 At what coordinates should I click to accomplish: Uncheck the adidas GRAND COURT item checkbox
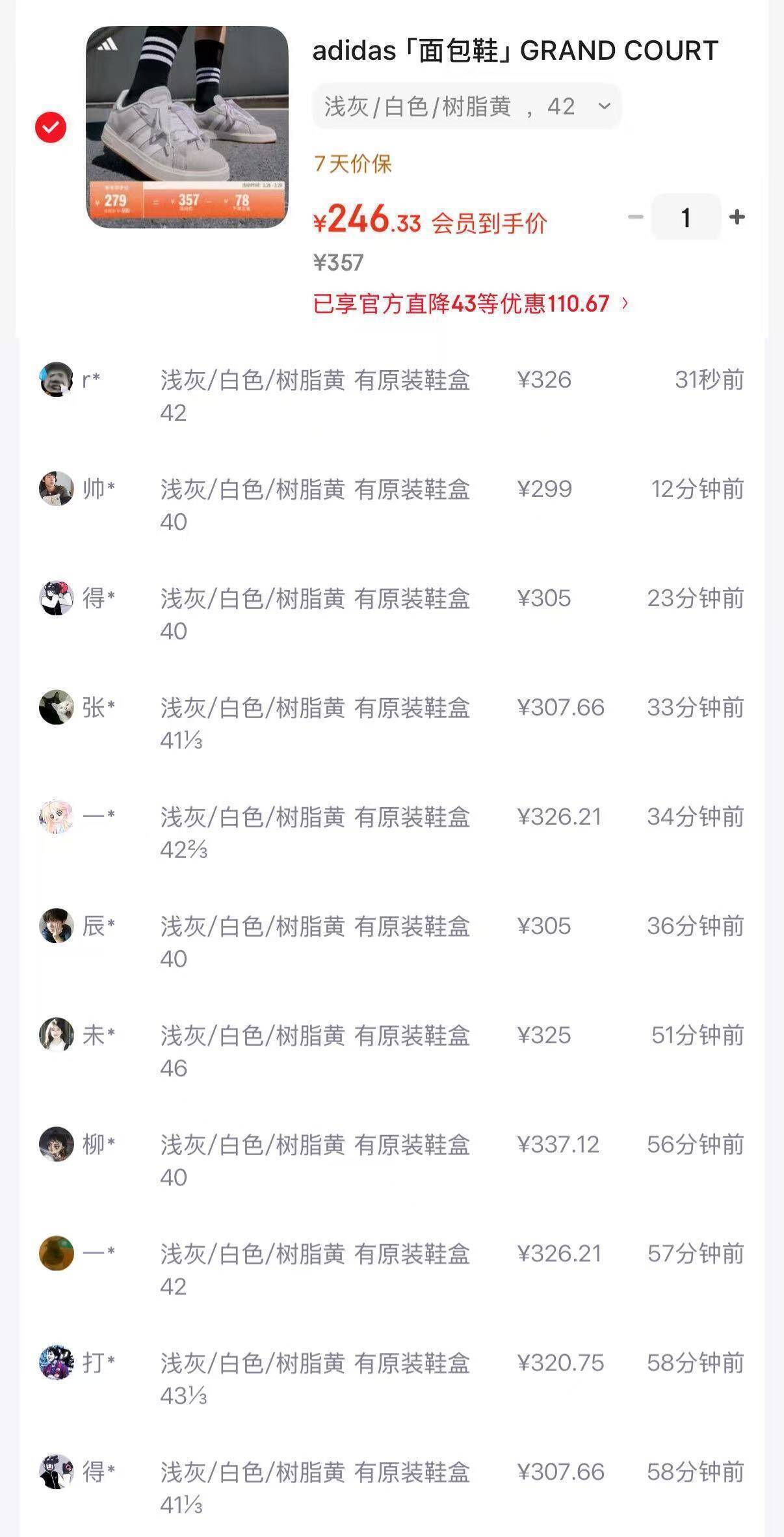51,127
